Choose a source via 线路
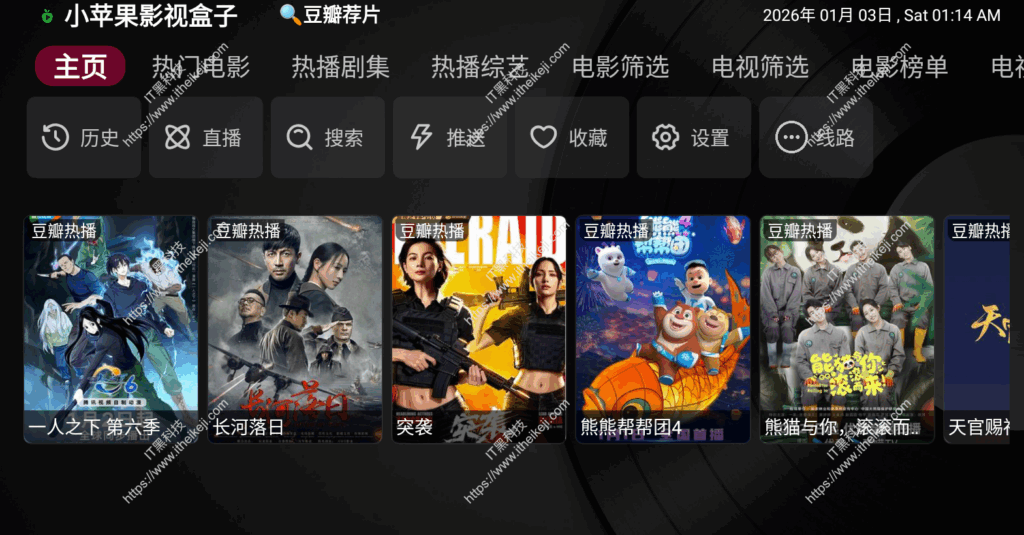The image size is (1024, 535). 815,138
